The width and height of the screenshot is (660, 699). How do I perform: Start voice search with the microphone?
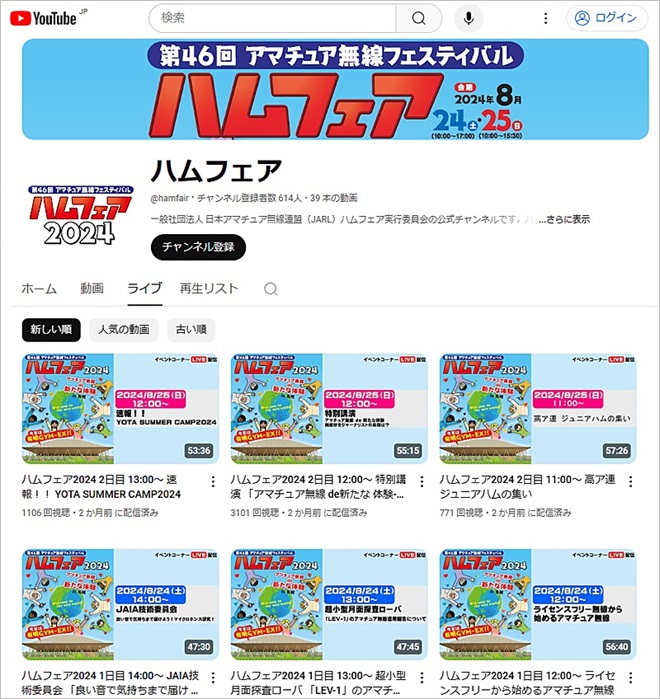tap(468, 18)
